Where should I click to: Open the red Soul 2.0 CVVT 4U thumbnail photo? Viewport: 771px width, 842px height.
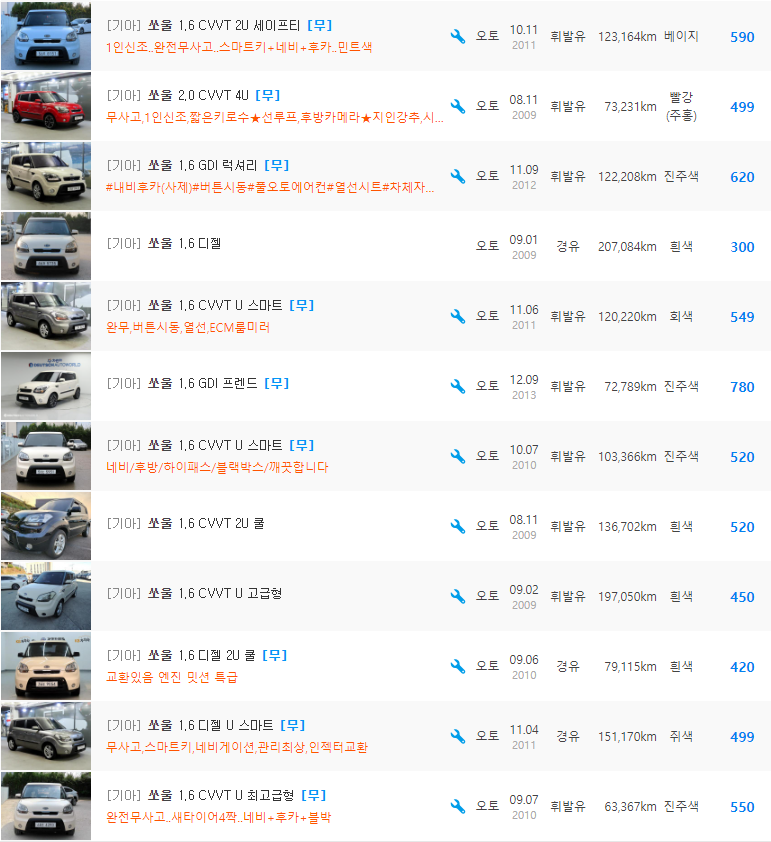click(x=45, y=105)
